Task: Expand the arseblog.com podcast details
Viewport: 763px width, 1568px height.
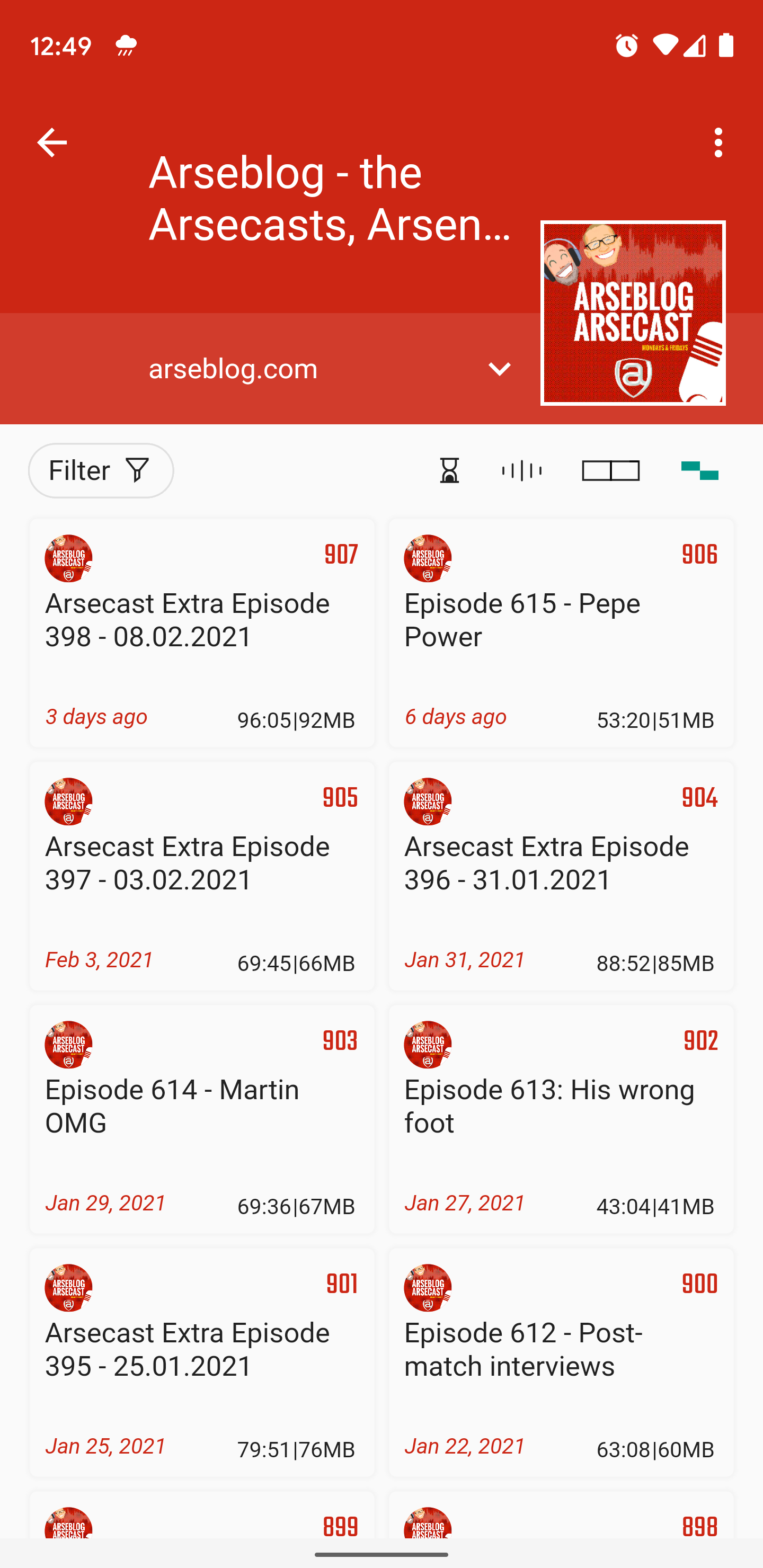Action: 499,369
